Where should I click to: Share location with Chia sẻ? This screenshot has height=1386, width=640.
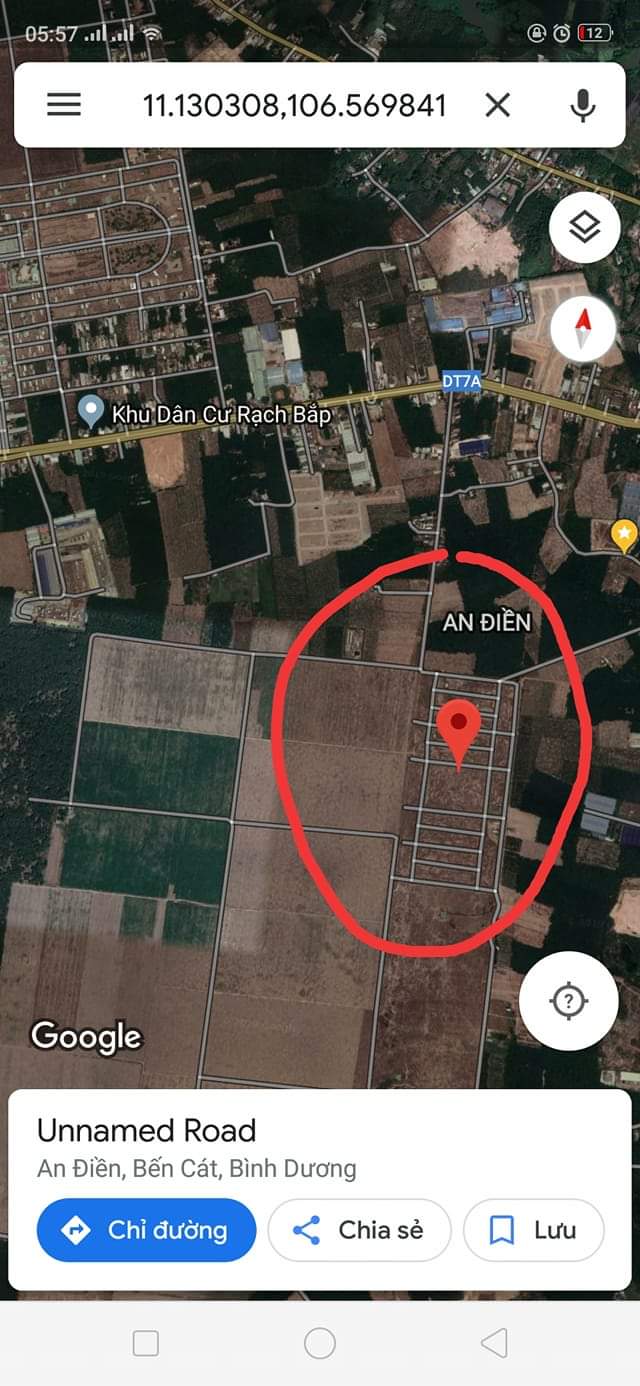pyautogui.click(x=360, y=1230)
